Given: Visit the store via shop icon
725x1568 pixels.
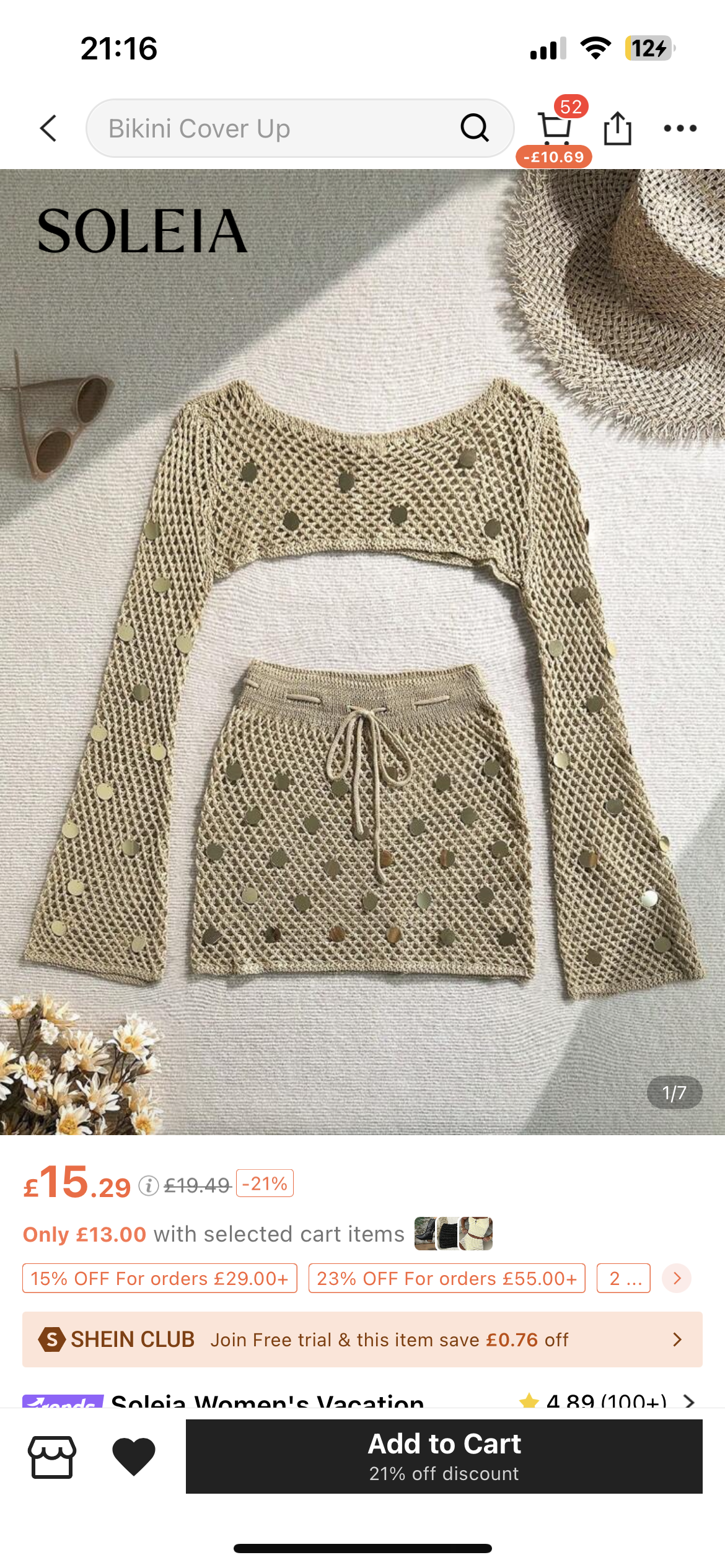Looking at the screenshot, I should [x=52, y=1457].
